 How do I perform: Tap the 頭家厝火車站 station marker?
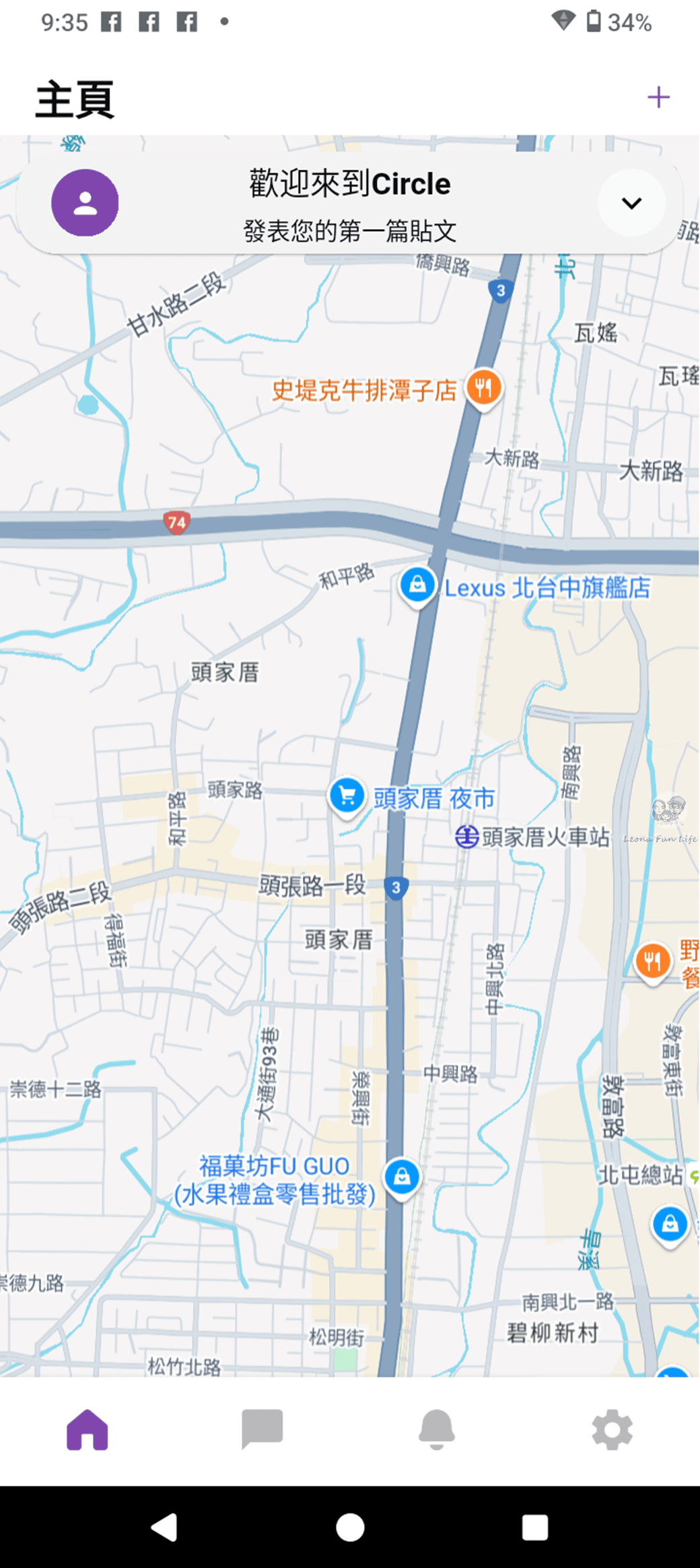[467, 837]
